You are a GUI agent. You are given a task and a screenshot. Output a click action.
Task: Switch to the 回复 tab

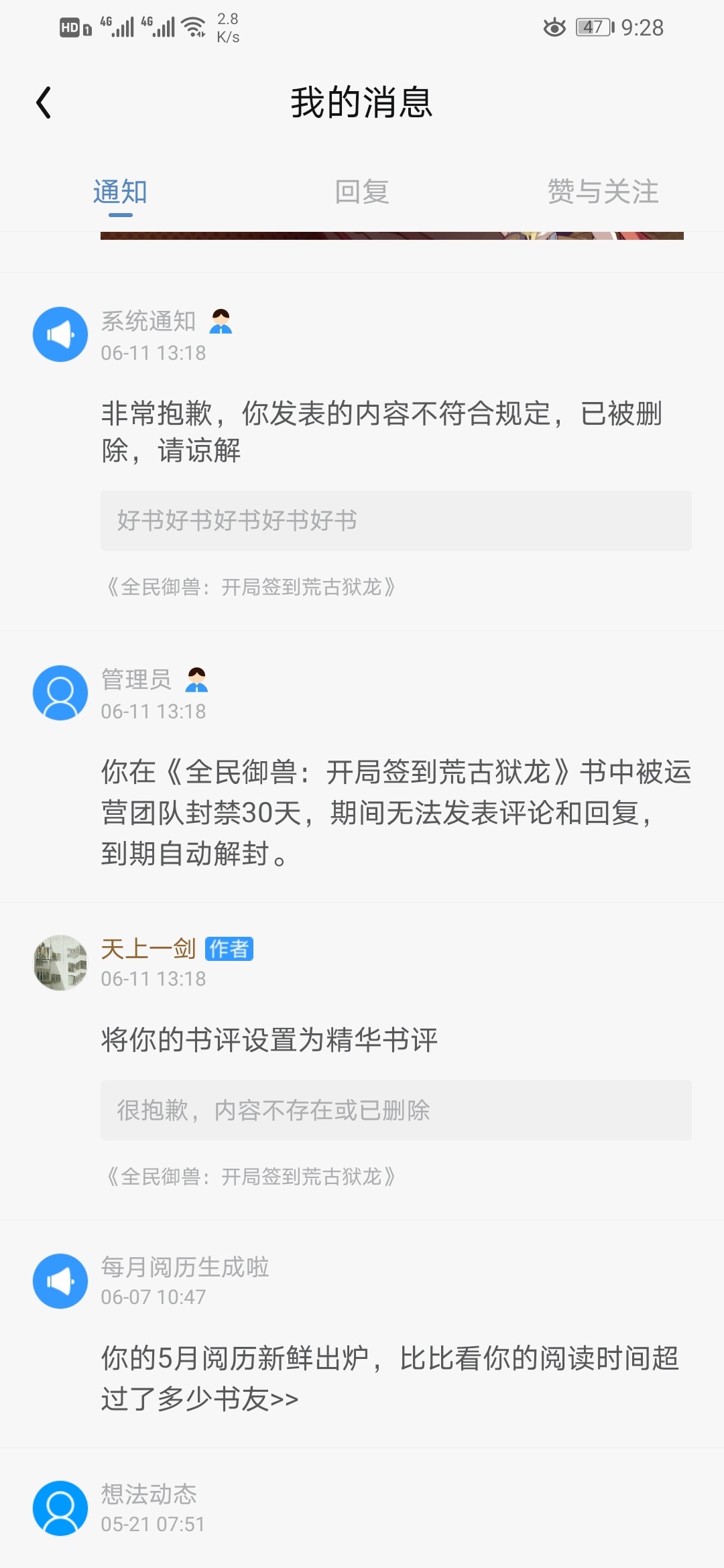point(362,192)
